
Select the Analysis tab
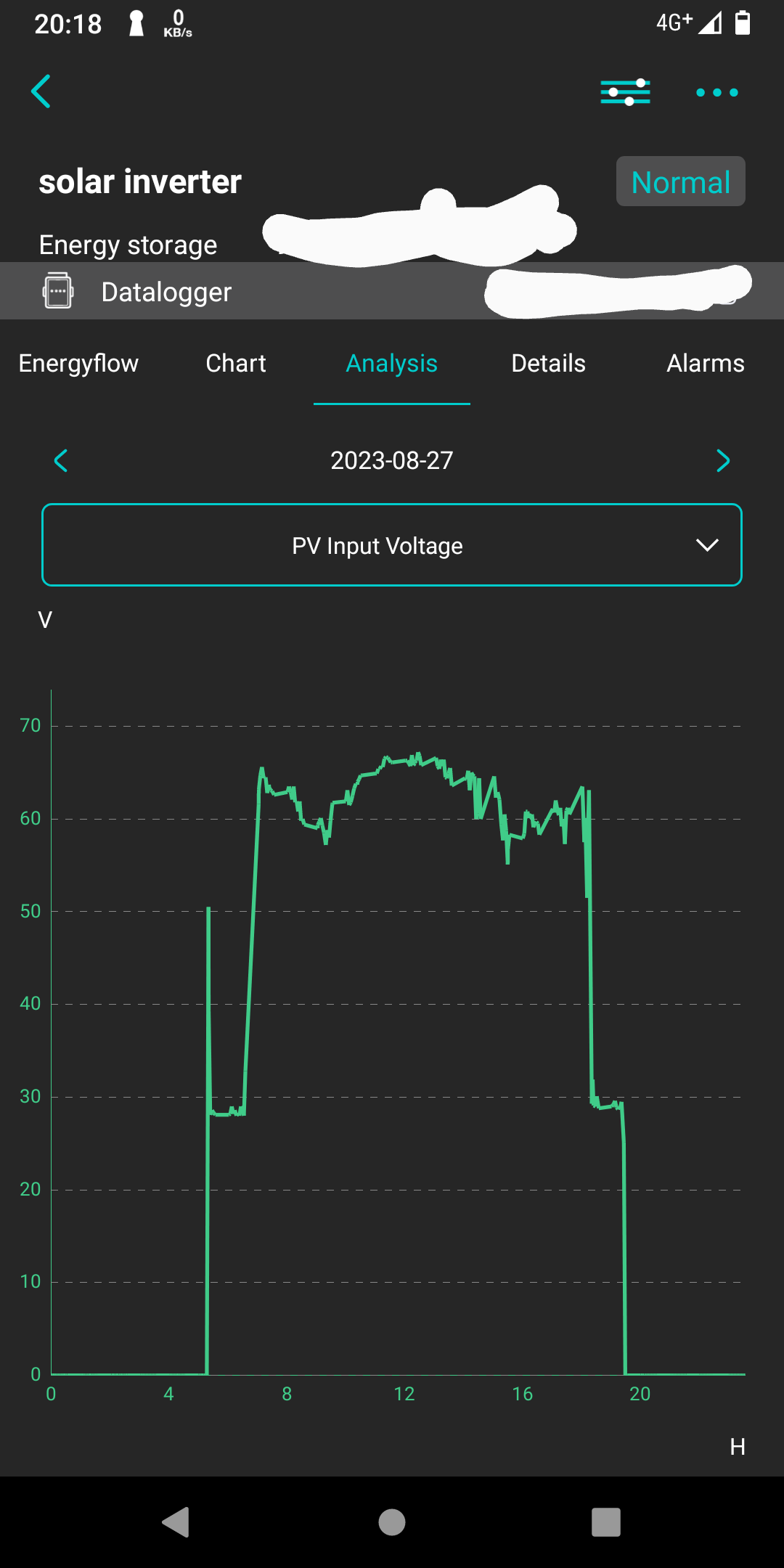pyautogui.click(x=391, y=363)
